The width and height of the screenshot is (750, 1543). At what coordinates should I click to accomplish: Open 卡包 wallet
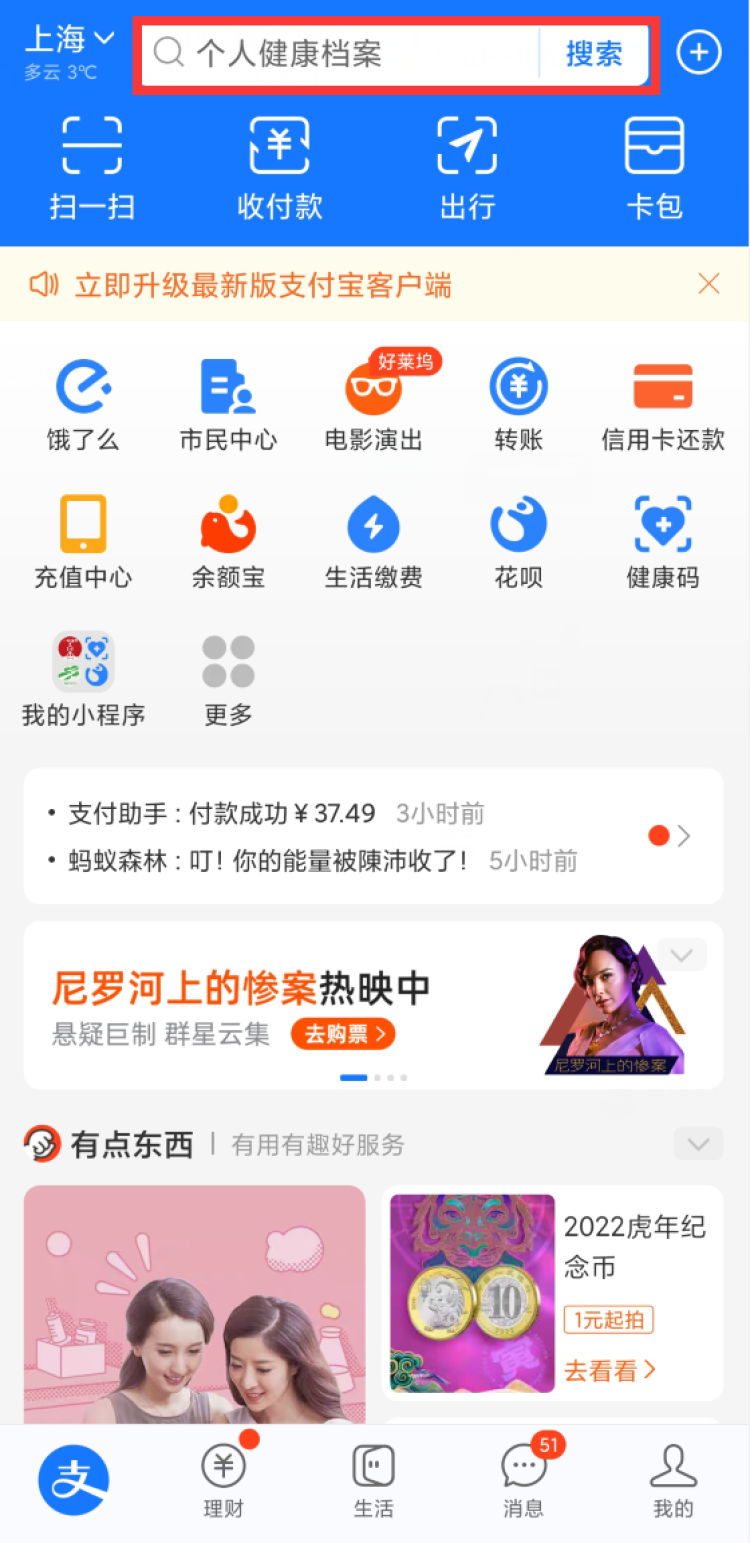pyautogui.click(x=655, y=168)
